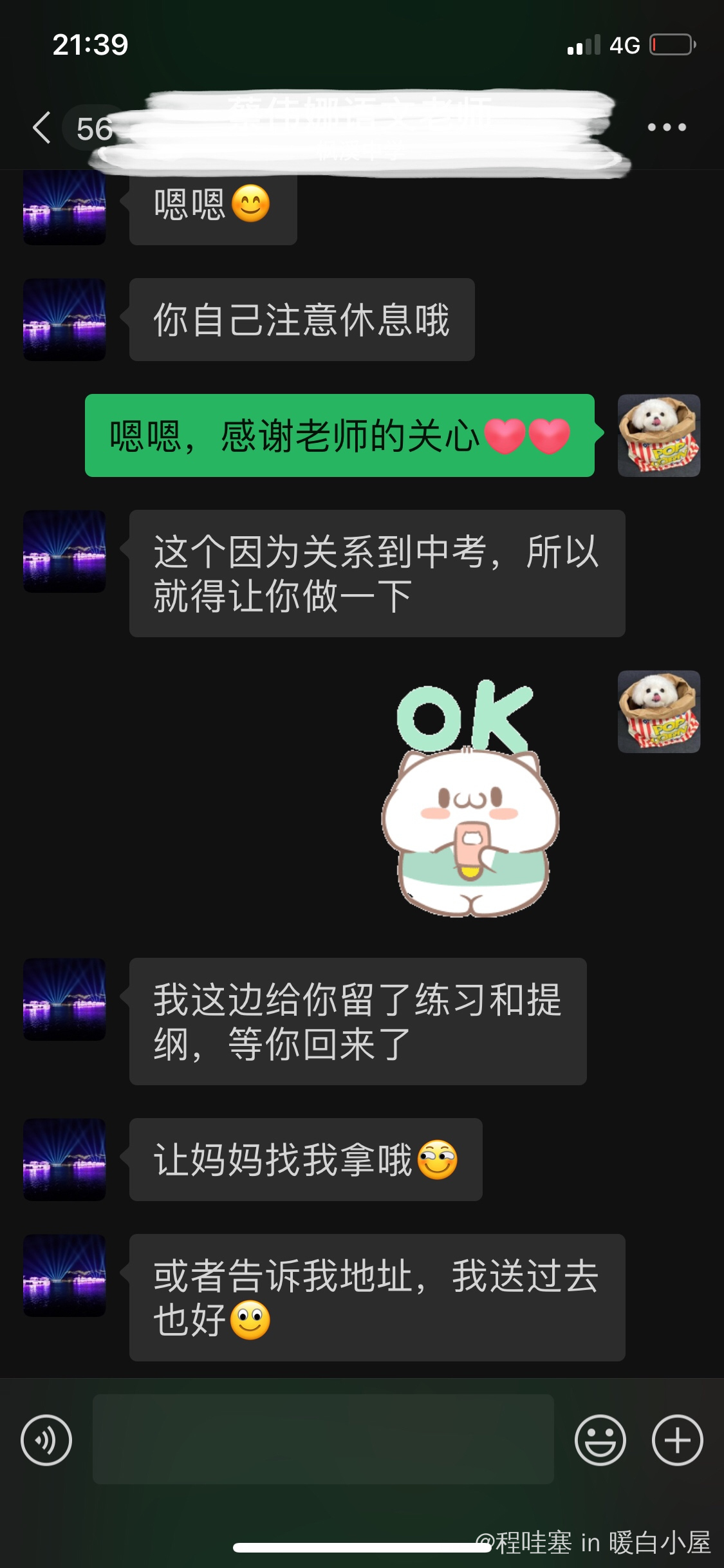Open my popcorn-dog avatar beside the OK sticker
This screenshot has width=724, height=1568.
tap(658, 712)
